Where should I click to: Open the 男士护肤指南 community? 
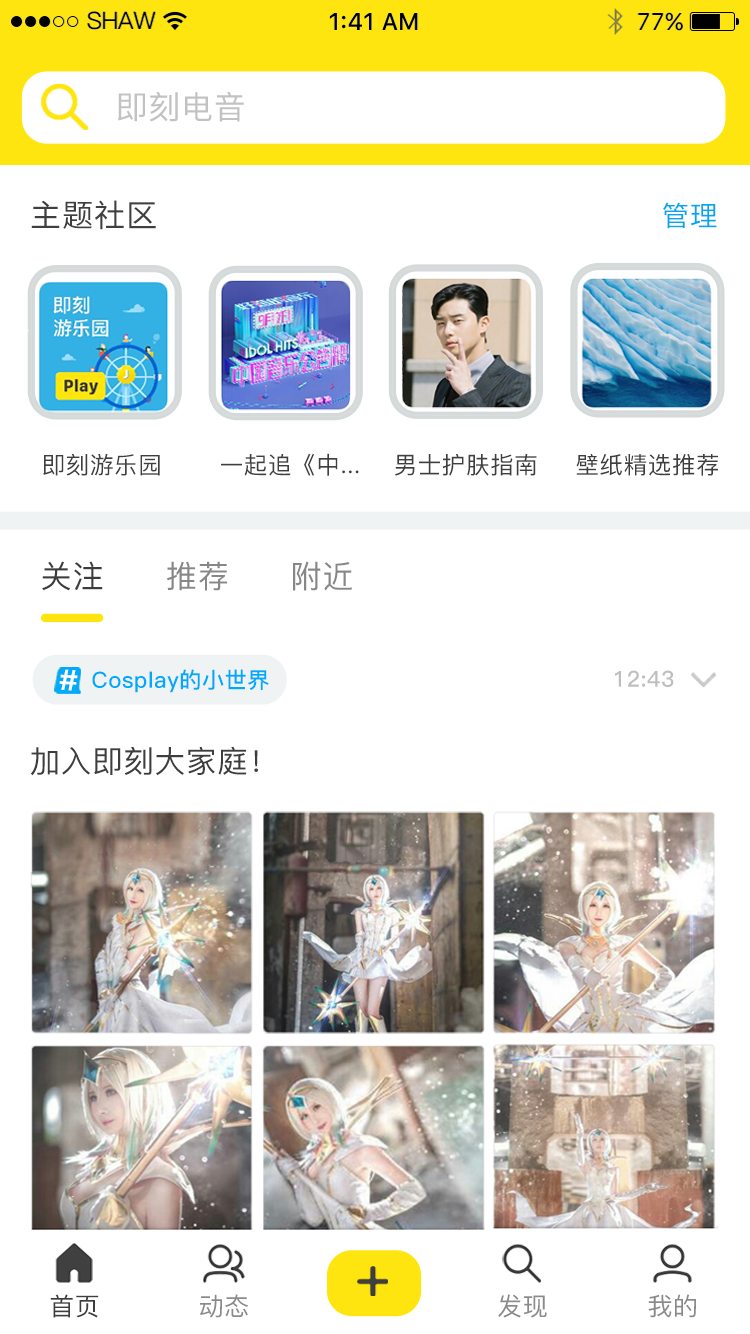click(x=466, y=344)
